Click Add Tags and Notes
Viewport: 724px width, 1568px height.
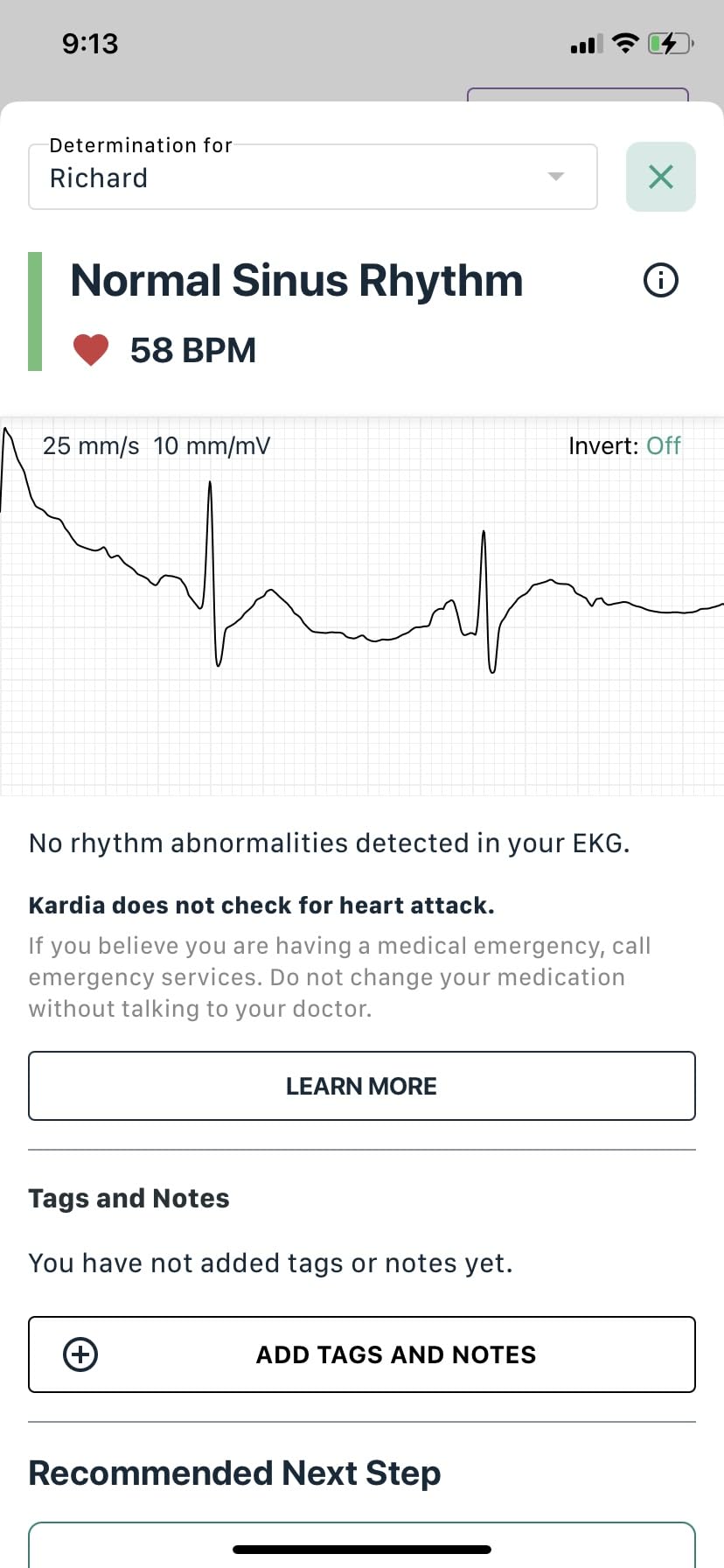(x=361, y=1354)
